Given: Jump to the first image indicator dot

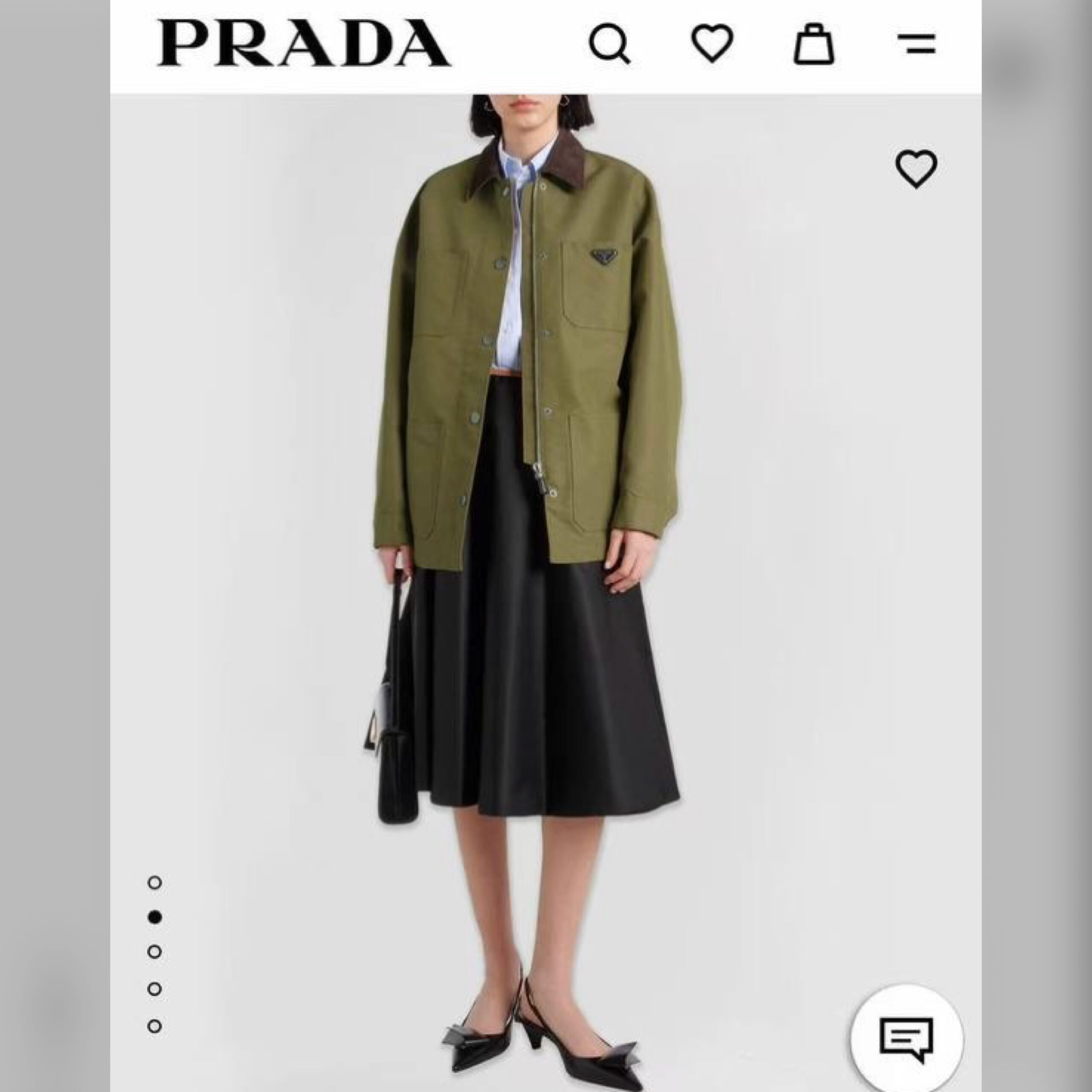Looking at the screenshot, I should 154,882.
